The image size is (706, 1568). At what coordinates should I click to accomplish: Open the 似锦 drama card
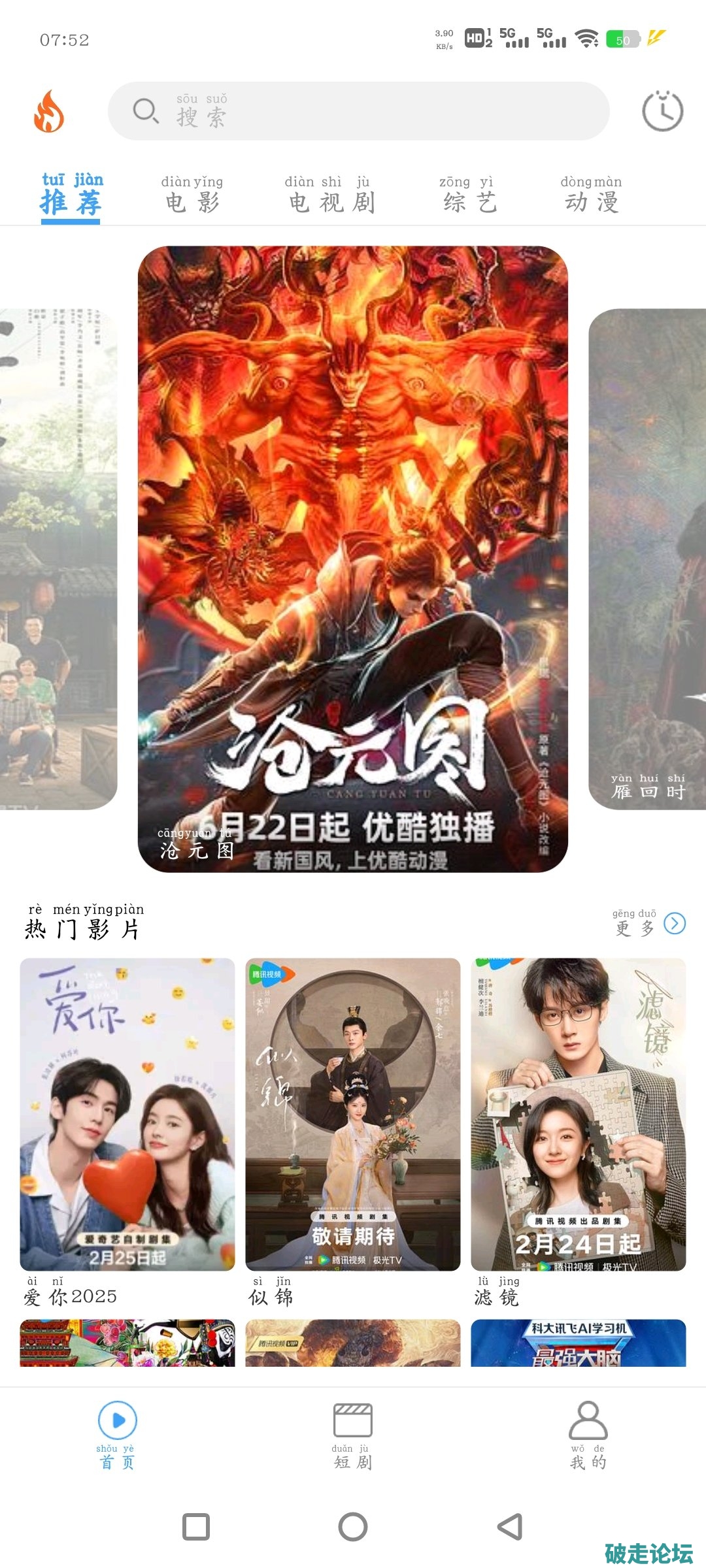pos(353,1114)
